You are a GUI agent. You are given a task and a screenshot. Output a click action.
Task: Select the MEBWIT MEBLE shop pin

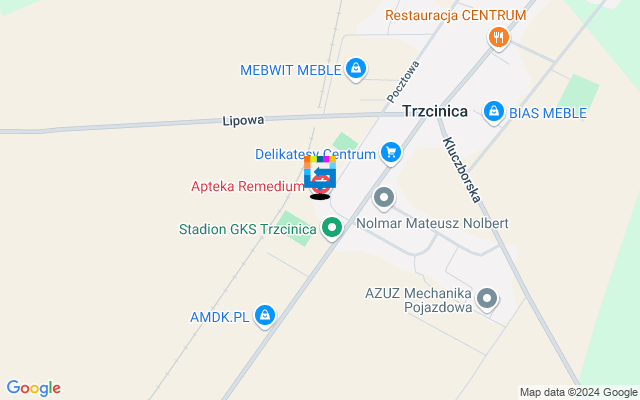pos(354,69)
